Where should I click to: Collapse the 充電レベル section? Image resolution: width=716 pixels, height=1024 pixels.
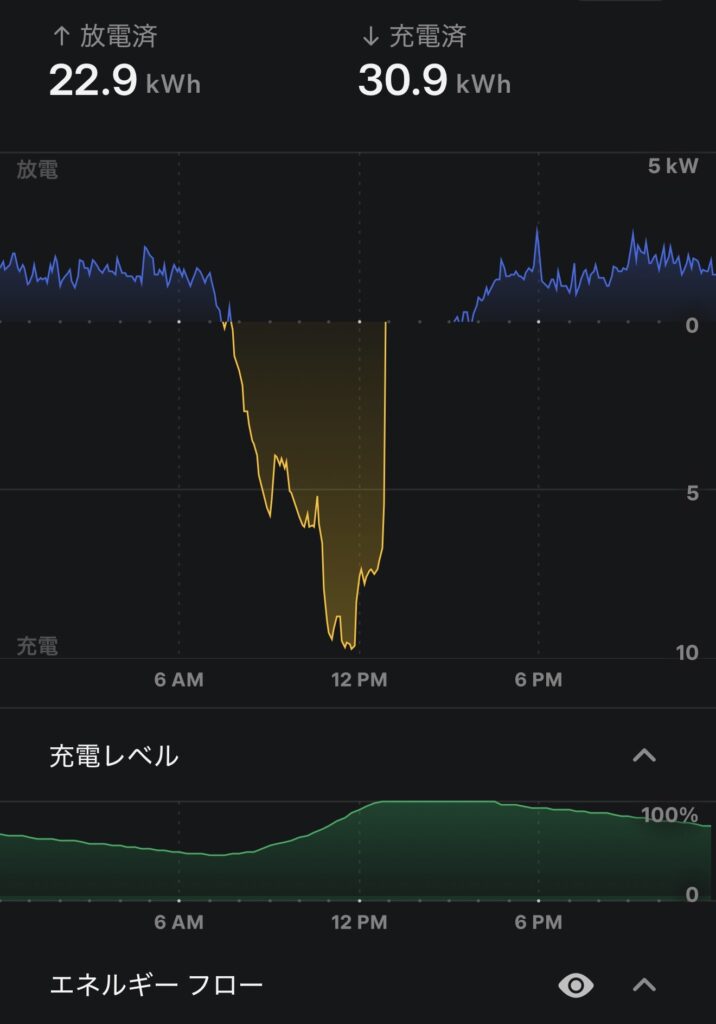(644, 755)
